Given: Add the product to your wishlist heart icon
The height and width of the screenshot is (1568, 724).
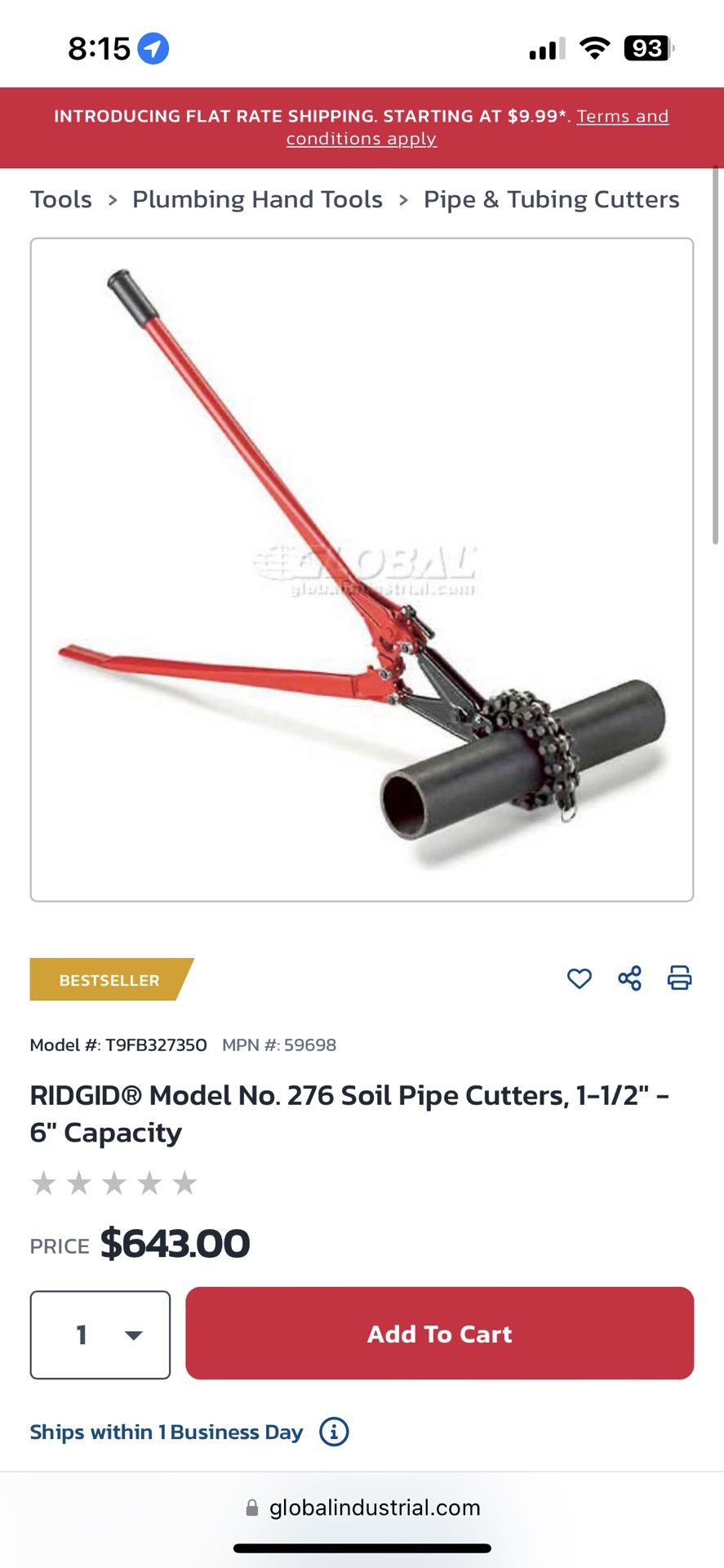Looking at the screenshot, I should click(x=580, y=978).
